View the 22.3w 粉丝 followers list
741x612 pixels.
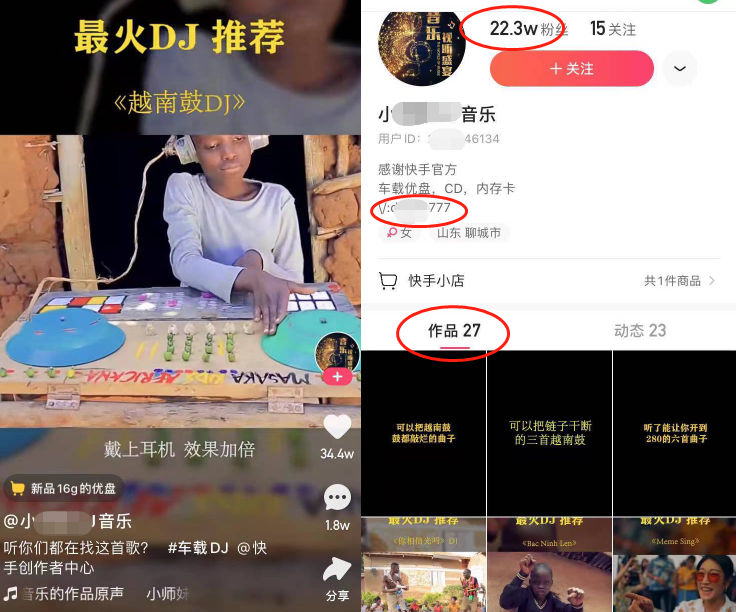pos(528,29)
